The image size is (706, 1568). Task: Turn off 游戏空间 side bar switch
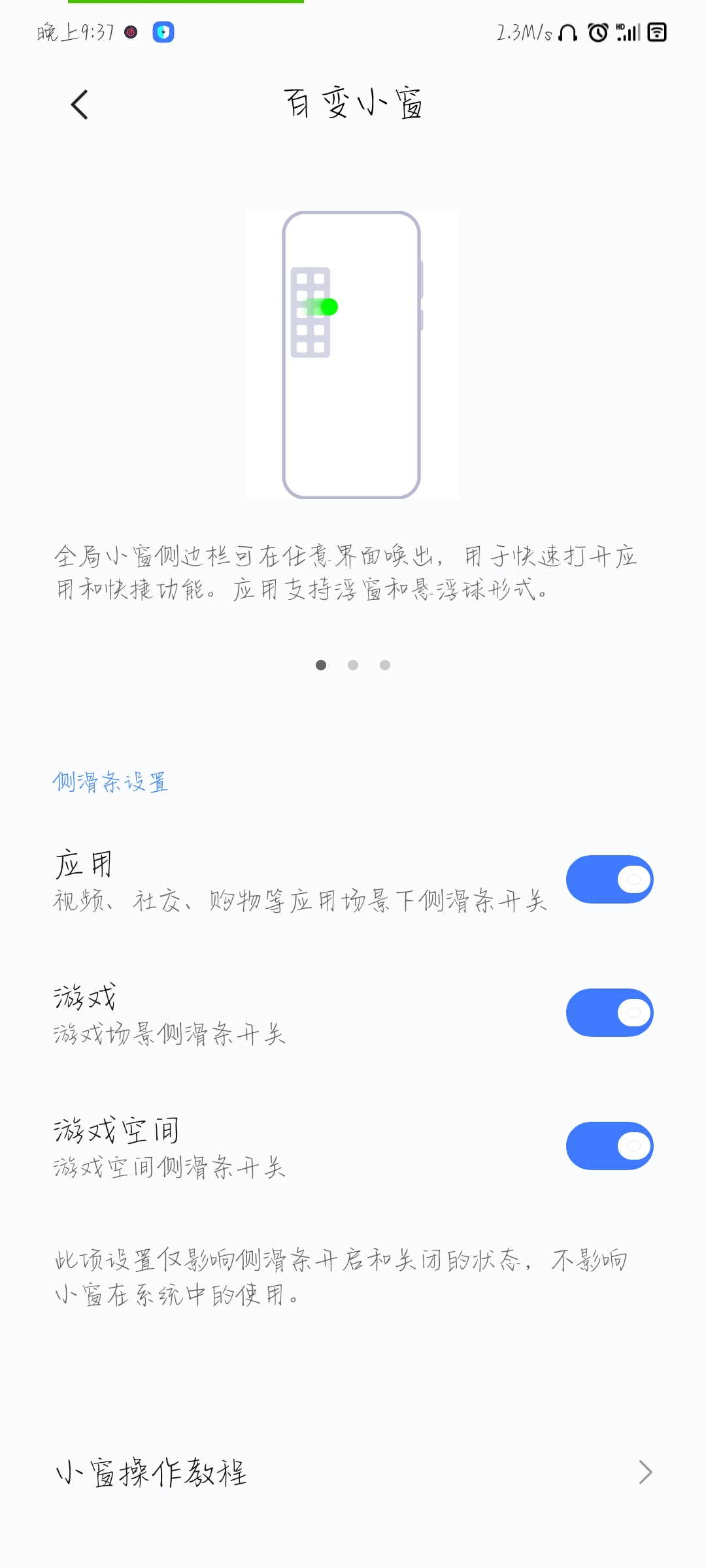(609, 1146)
